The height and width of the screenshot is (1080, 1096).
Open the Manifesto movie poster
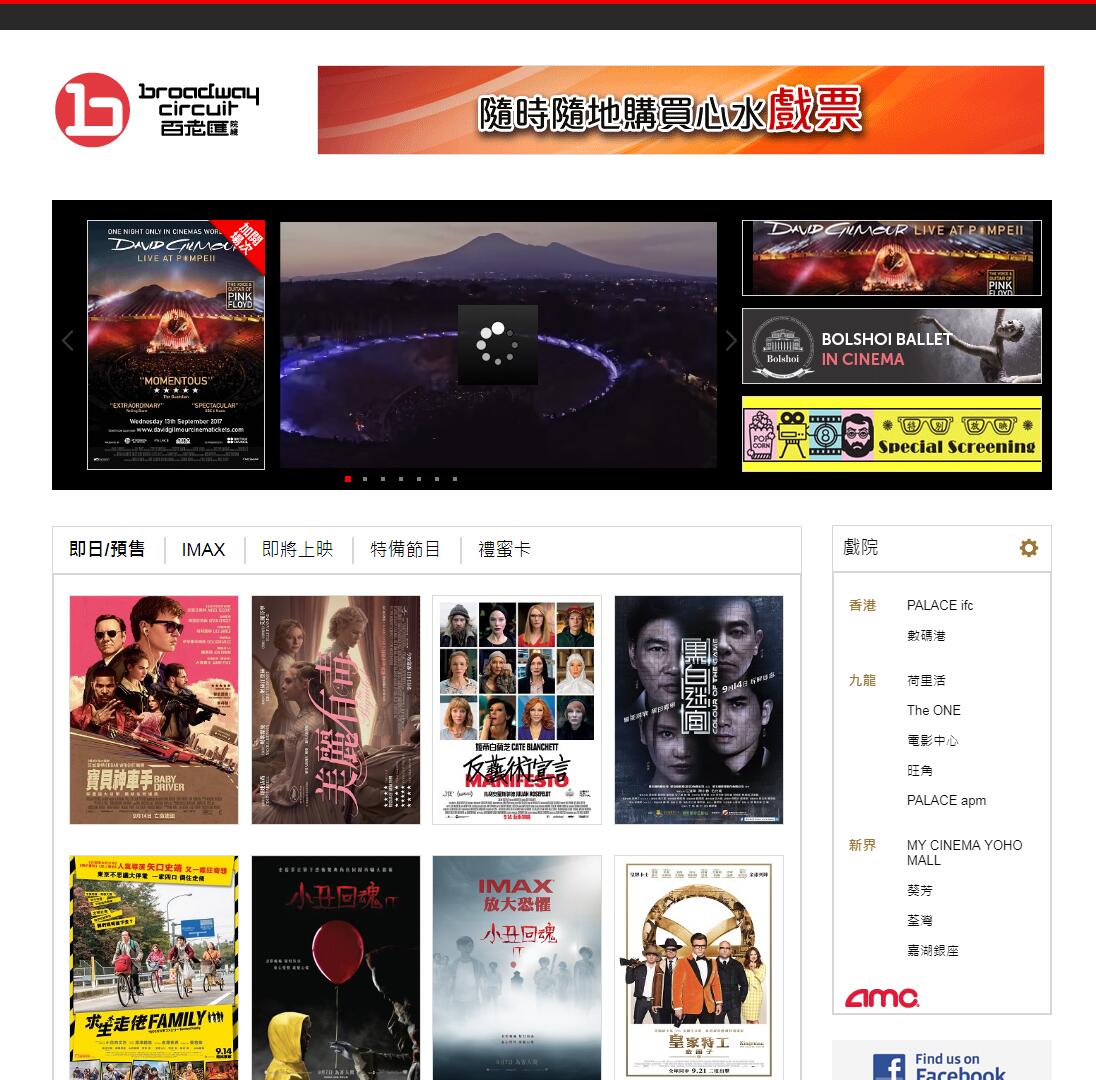point(517,710)
